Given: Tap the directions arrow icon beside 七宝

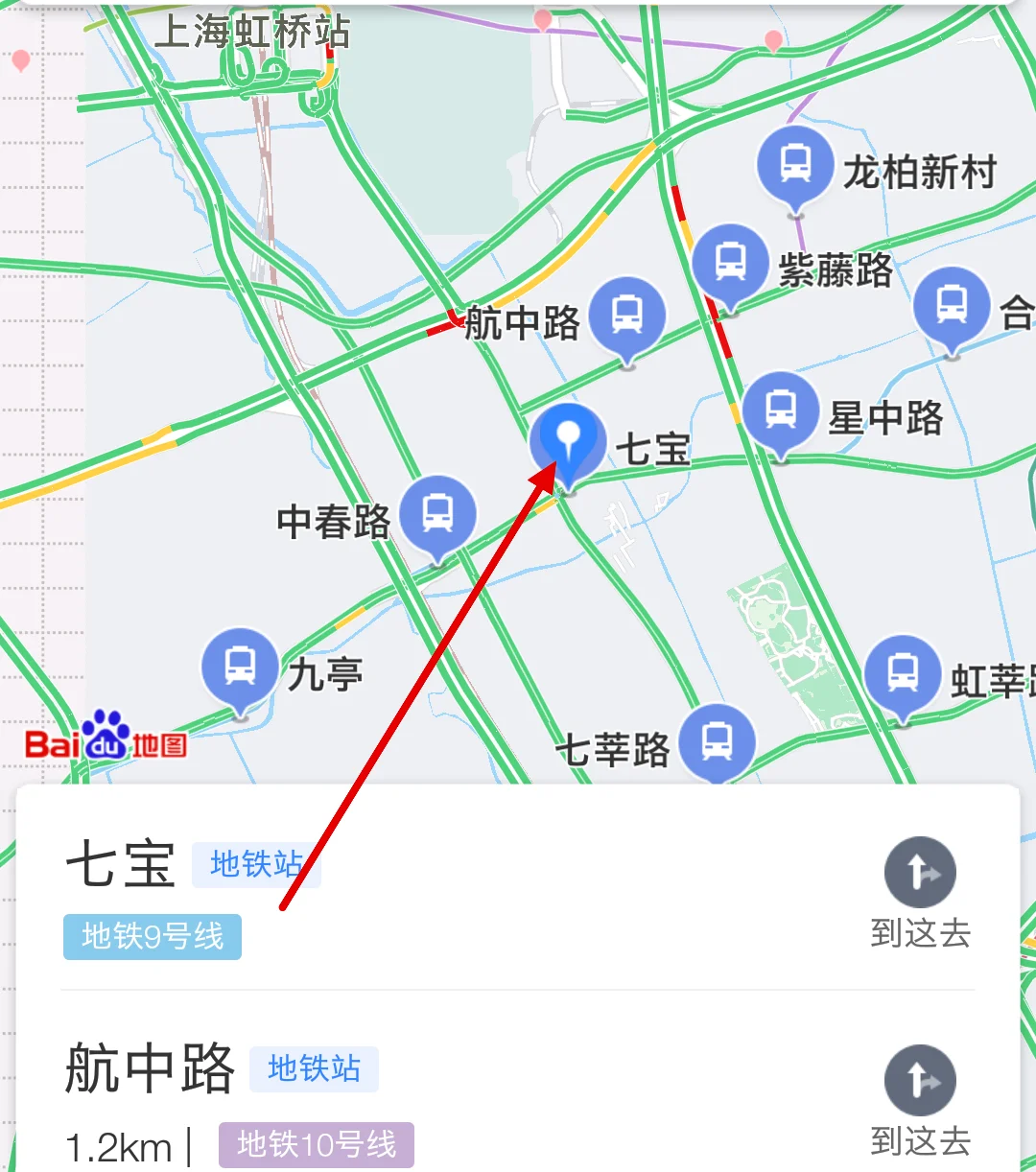Looking at the screenshot, I should 920,871.
